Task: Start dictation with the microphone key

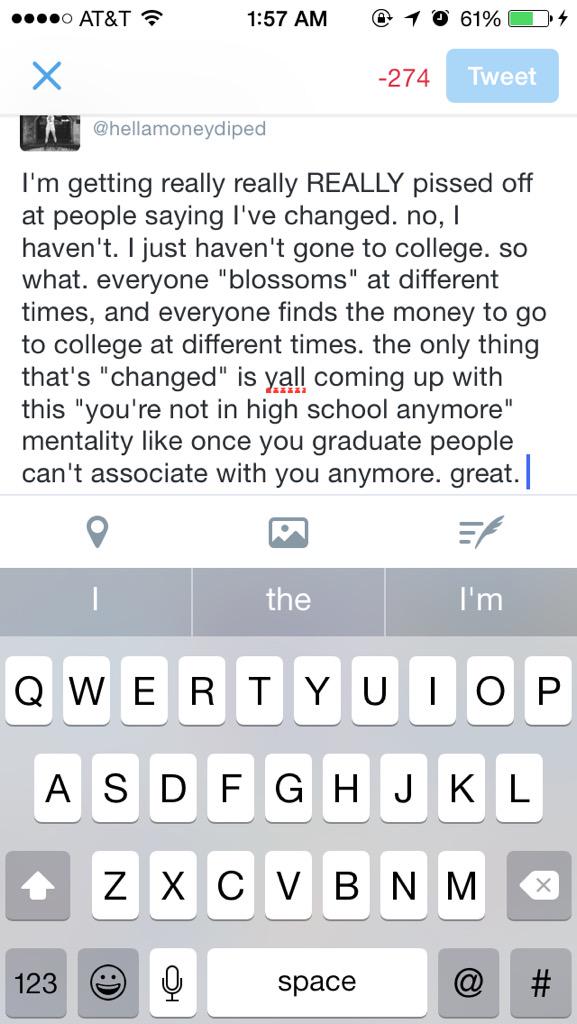Action: (x=172, y=982)
